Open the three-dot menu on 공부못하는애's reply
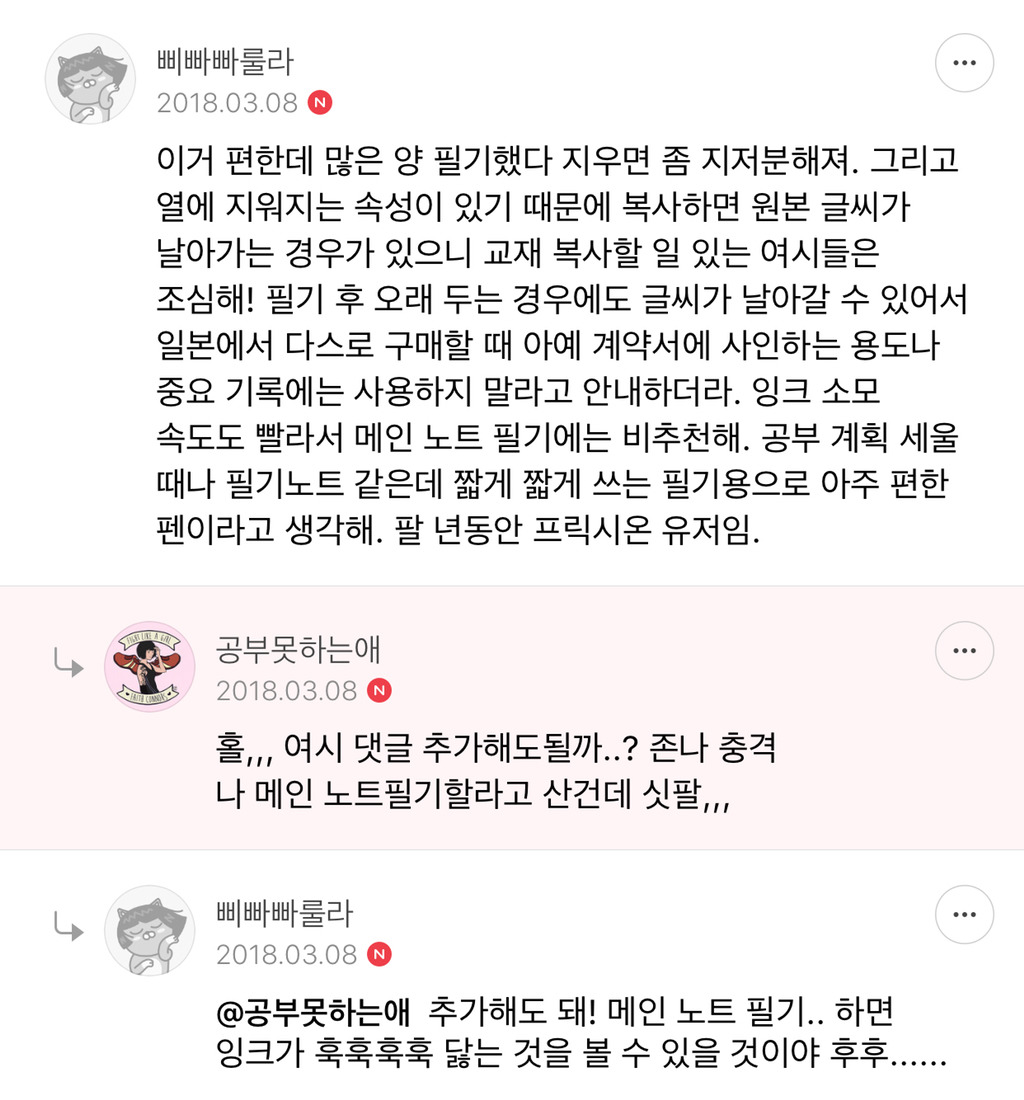Viewport: 1024px width, 1100px height. (964, 650)
